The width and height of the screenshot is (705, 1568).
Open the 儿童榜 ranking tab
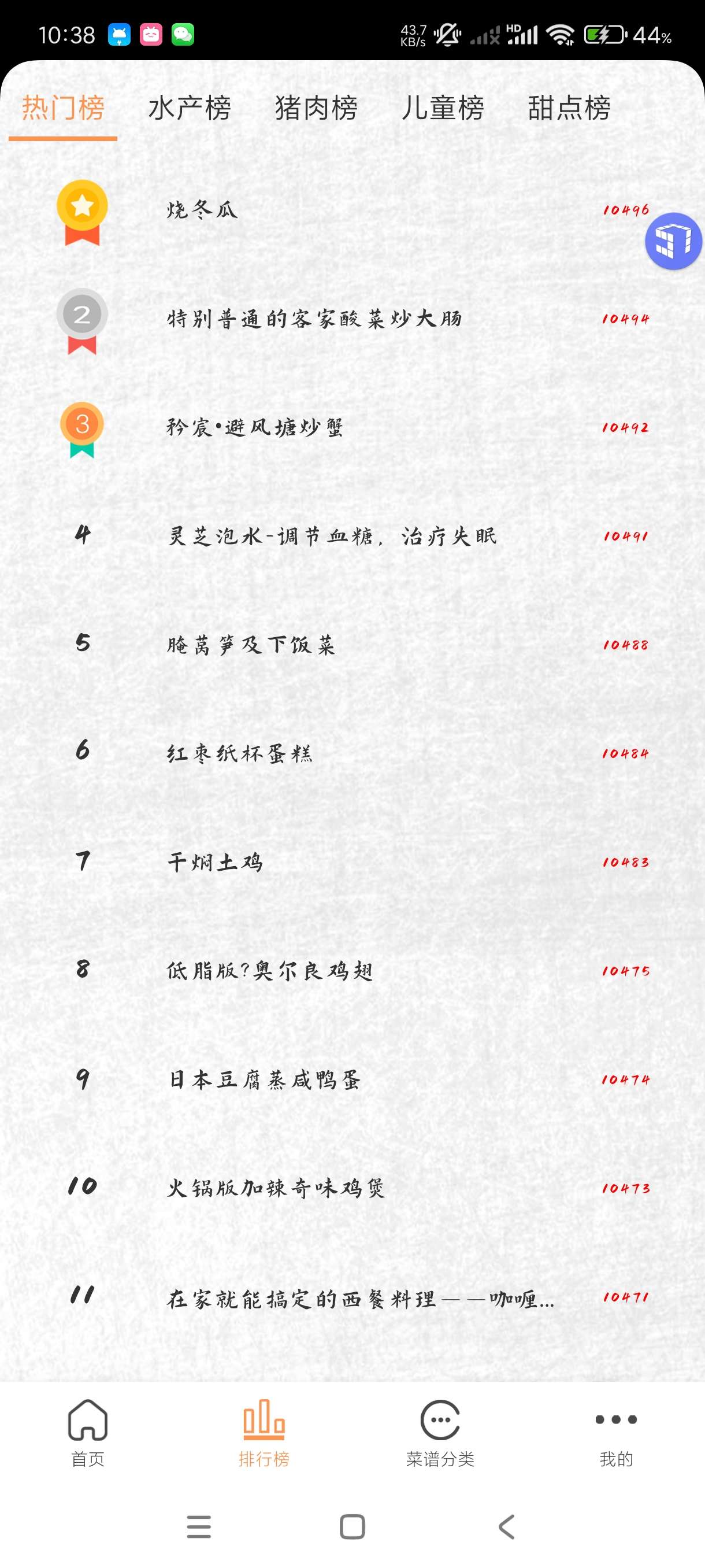pyautogui.click(x=442, y=108)
